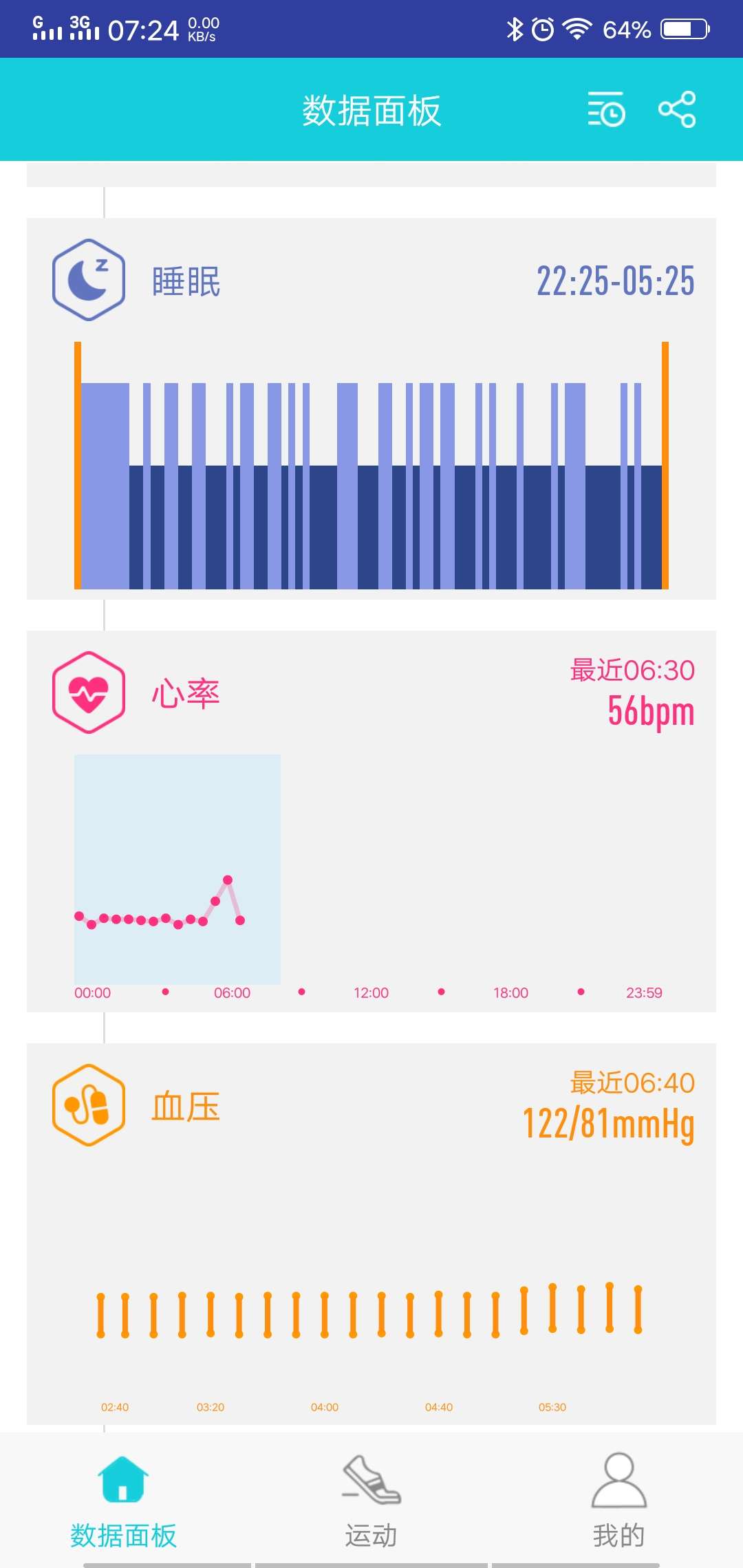This screenshot has height=1568, width=743.
Task: Open latest heart rate reading 56bpm
Action: [649, 714]
